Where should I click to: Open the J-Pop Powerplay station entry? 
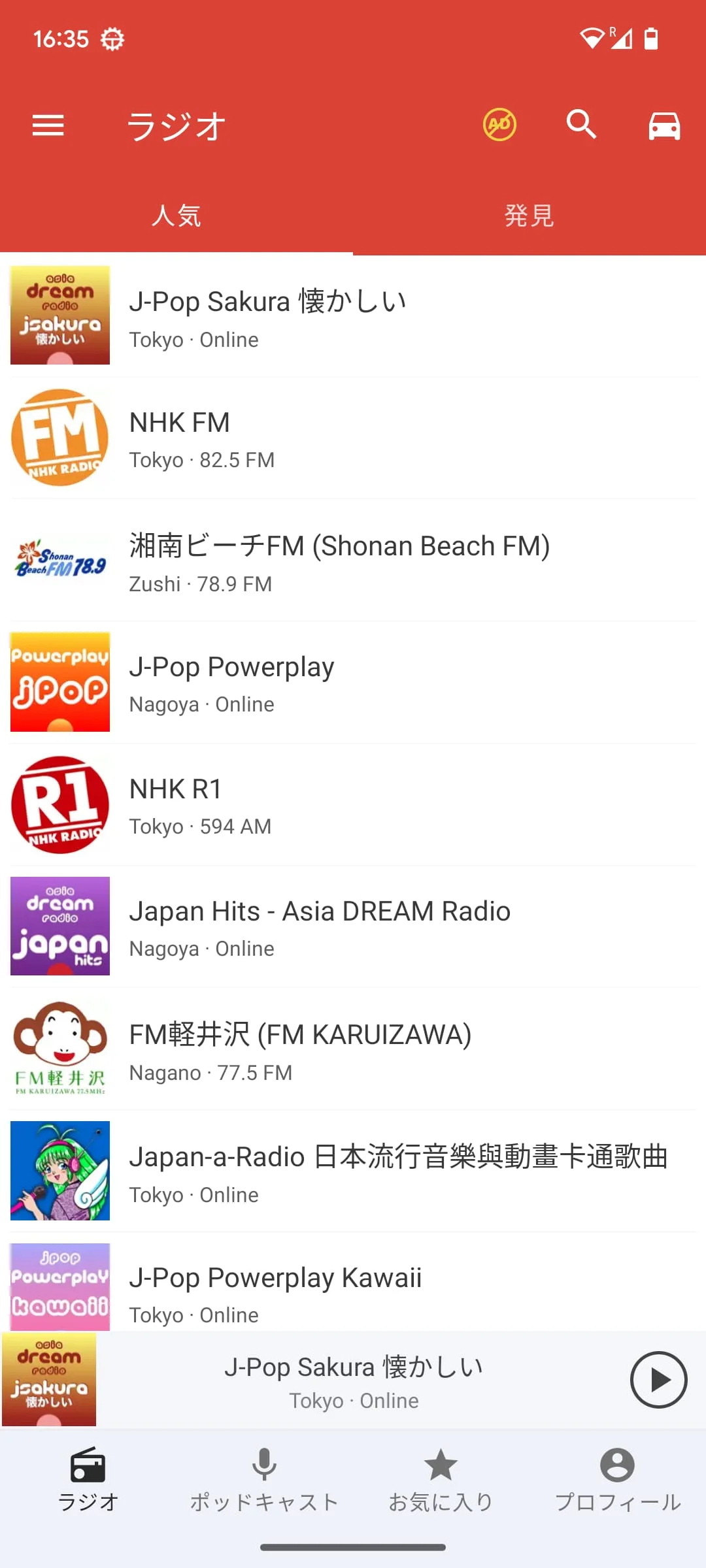point(353,682)
